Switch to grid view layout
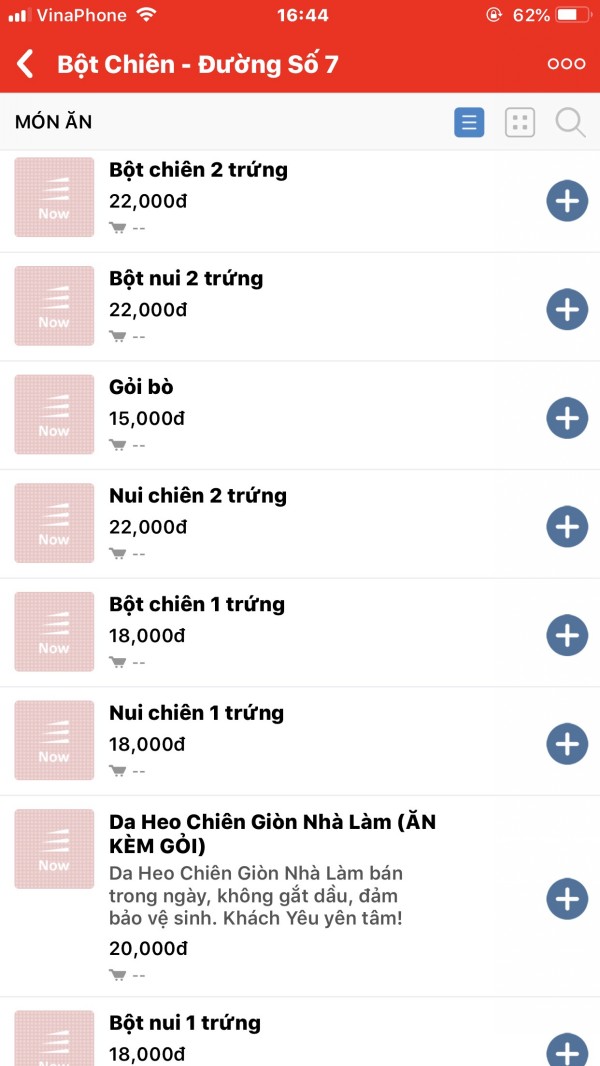Screen dimensions: 600x1066 pos(520,123)
